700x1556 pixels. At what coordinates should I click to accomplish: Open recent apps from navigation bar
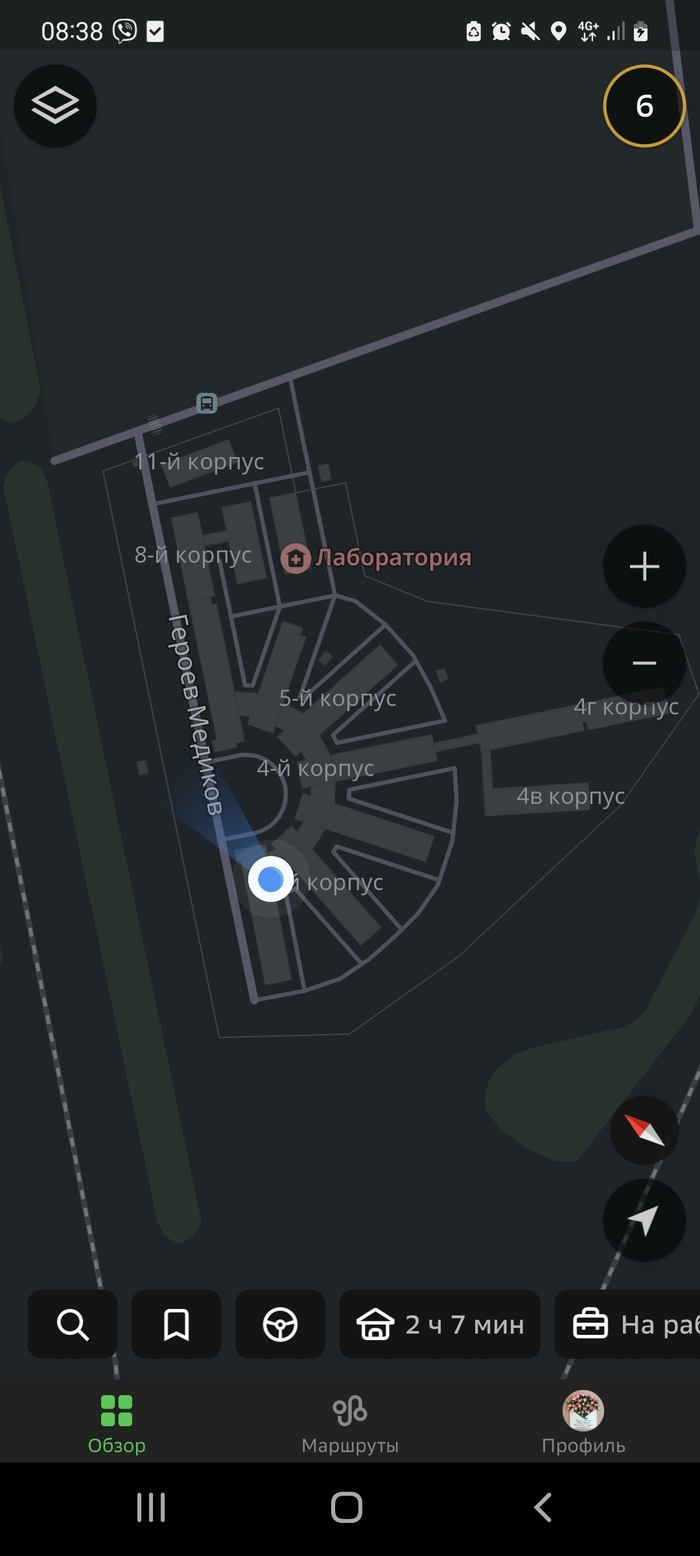(x=151, y=1507)
